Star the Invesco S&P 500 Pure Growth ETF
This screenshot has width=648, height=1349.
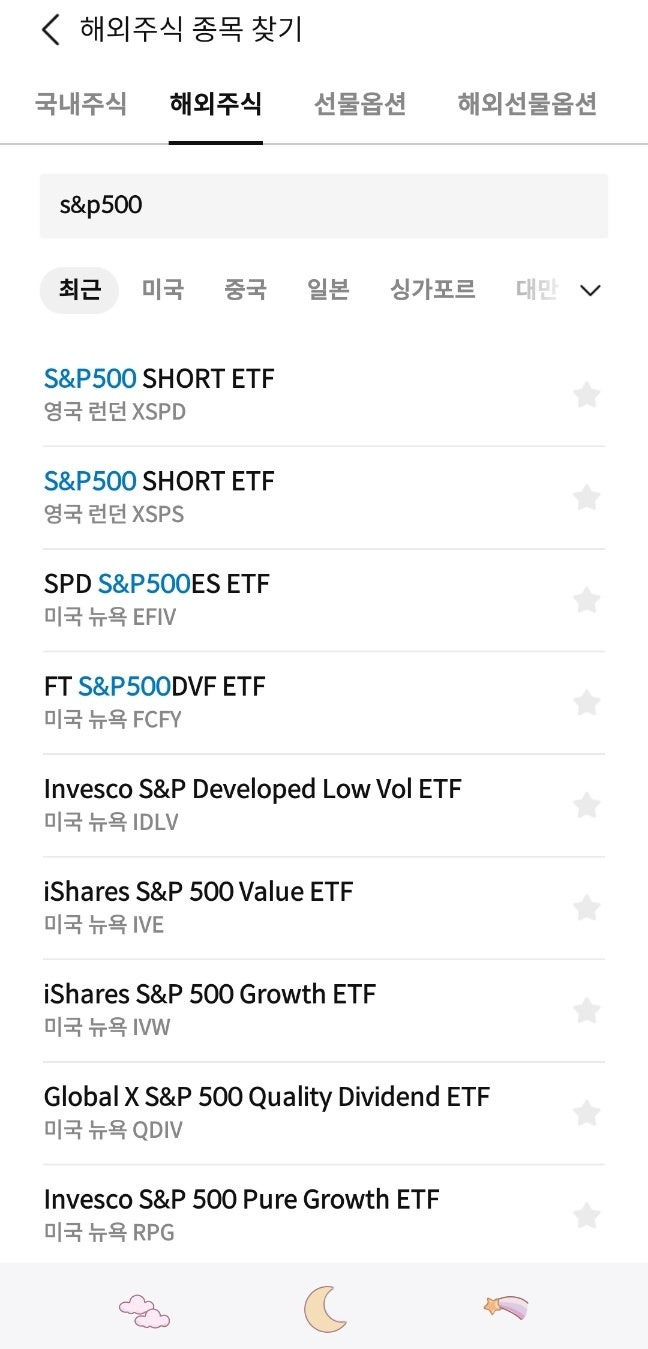587,1216
